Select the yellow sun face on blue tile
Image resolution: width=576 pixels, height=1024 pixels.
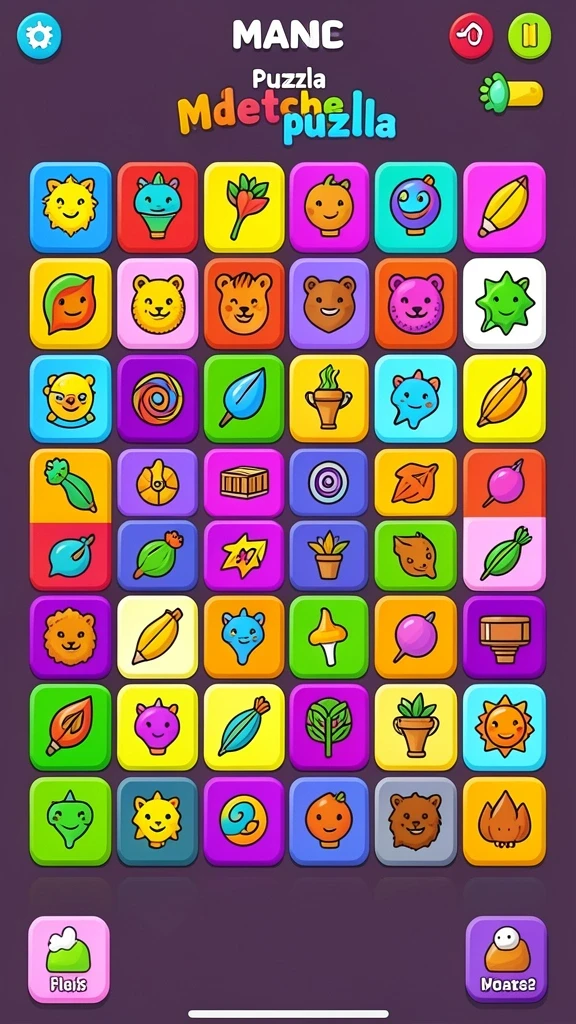click(x=71, y=207)
